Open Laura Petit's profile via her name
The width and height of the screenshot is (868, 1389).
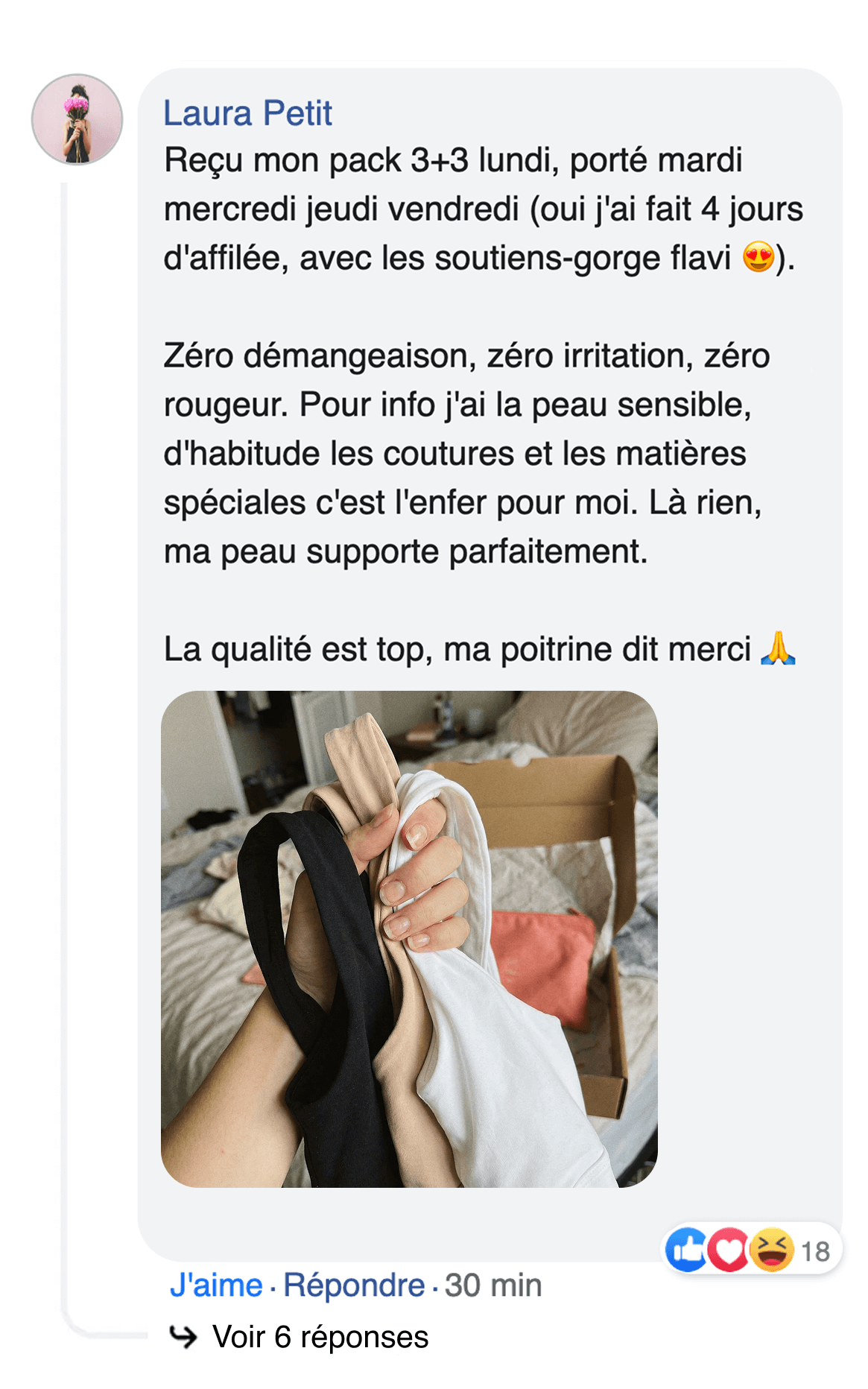(248, 114)
